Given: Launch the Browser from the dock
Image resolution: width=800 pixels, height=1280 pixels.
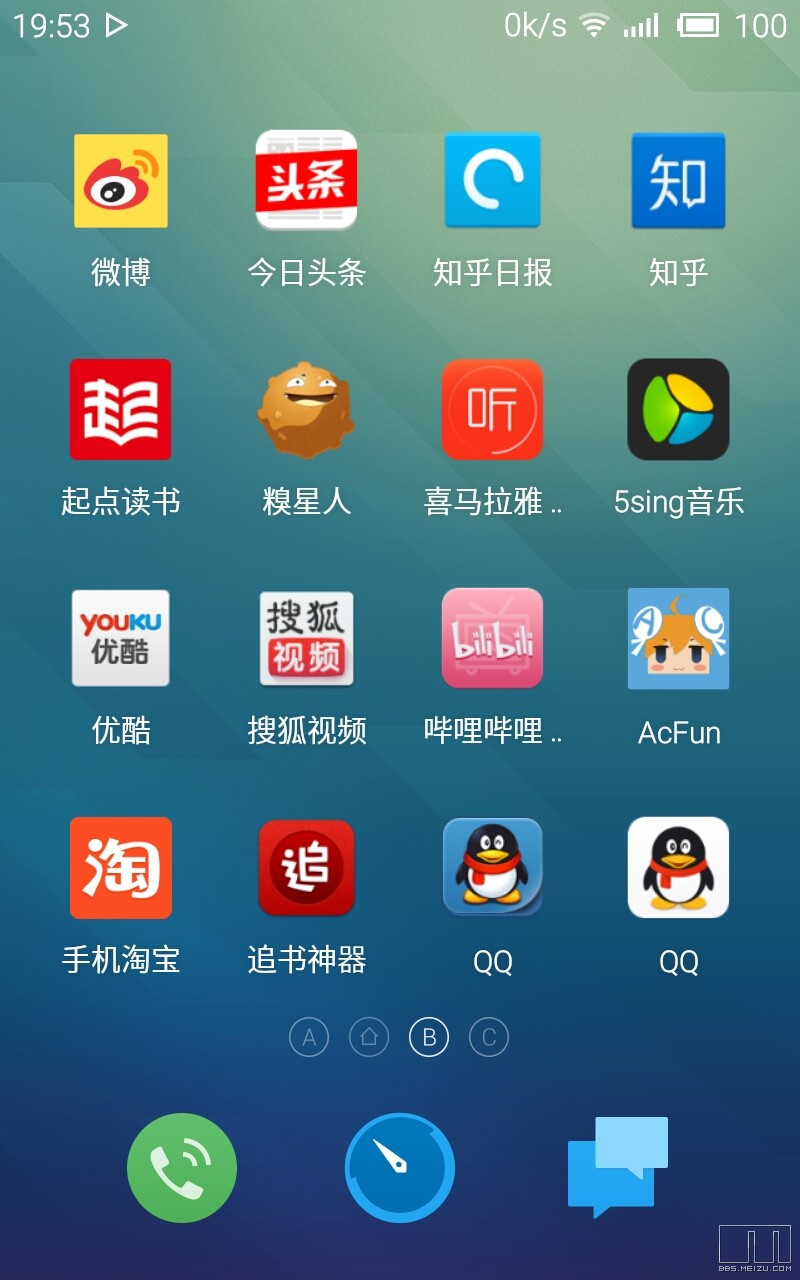Looking at the screenshot, I should click(399, 1167).
